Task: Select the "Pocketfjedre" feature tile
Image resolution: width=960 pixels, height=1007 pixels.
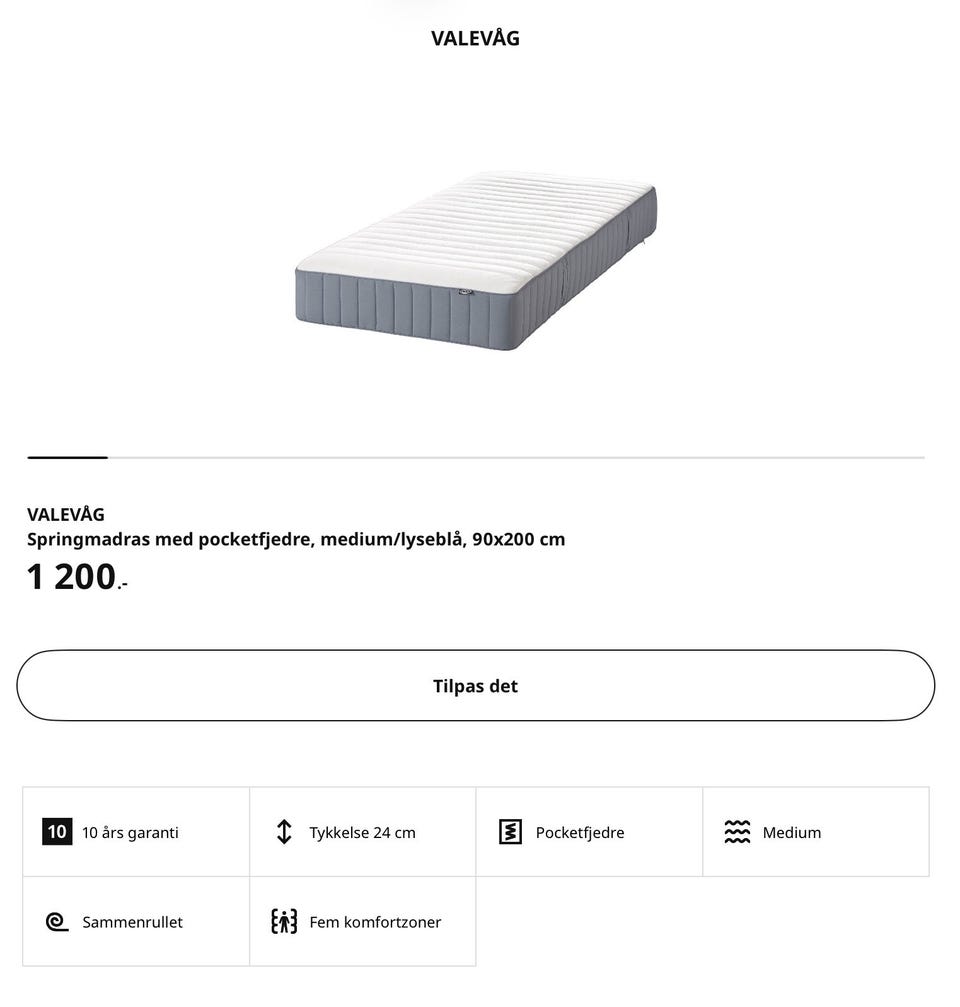Action: [589, 831]
